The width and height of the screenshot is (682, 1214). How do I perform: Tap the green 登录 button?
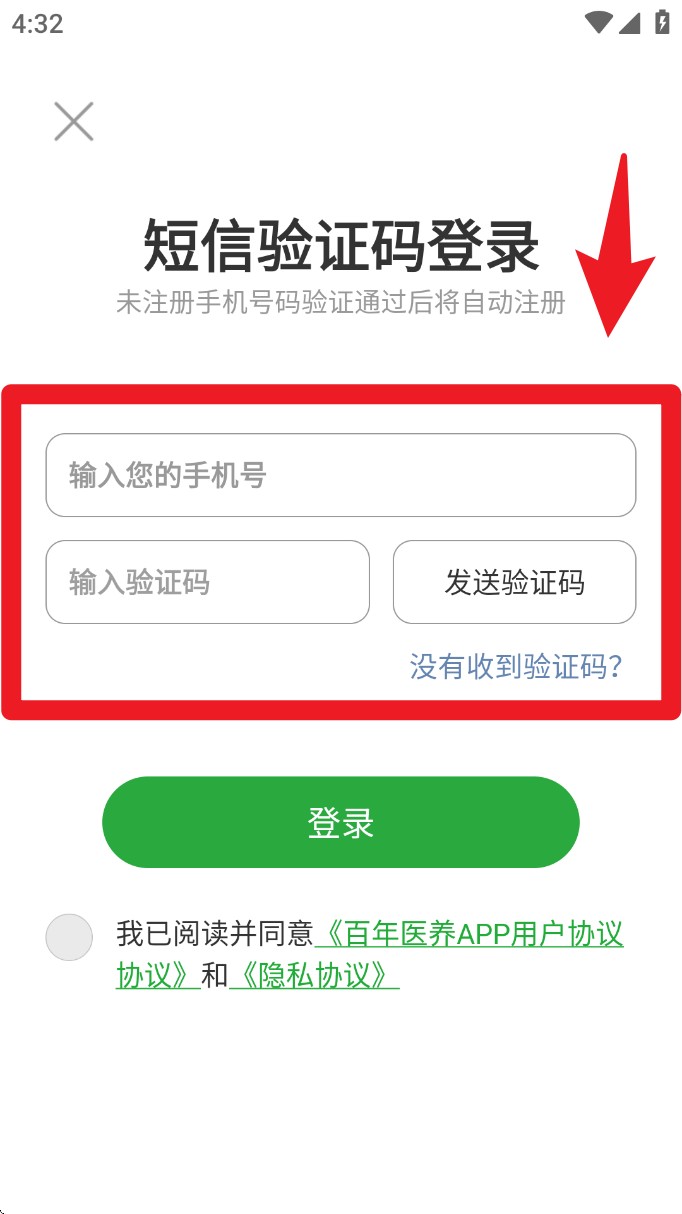click(x=340, y=822)
